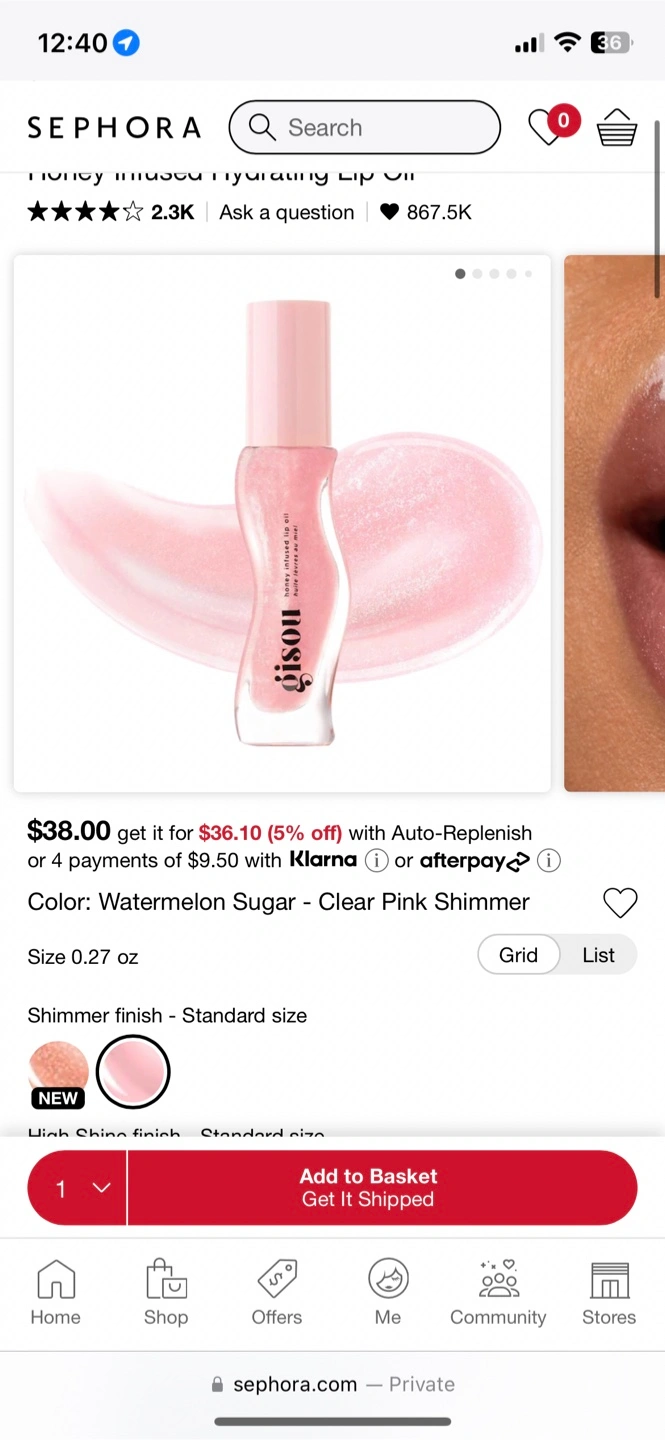
Task: Go to the Home tab
Action: tap(55, 1293)
